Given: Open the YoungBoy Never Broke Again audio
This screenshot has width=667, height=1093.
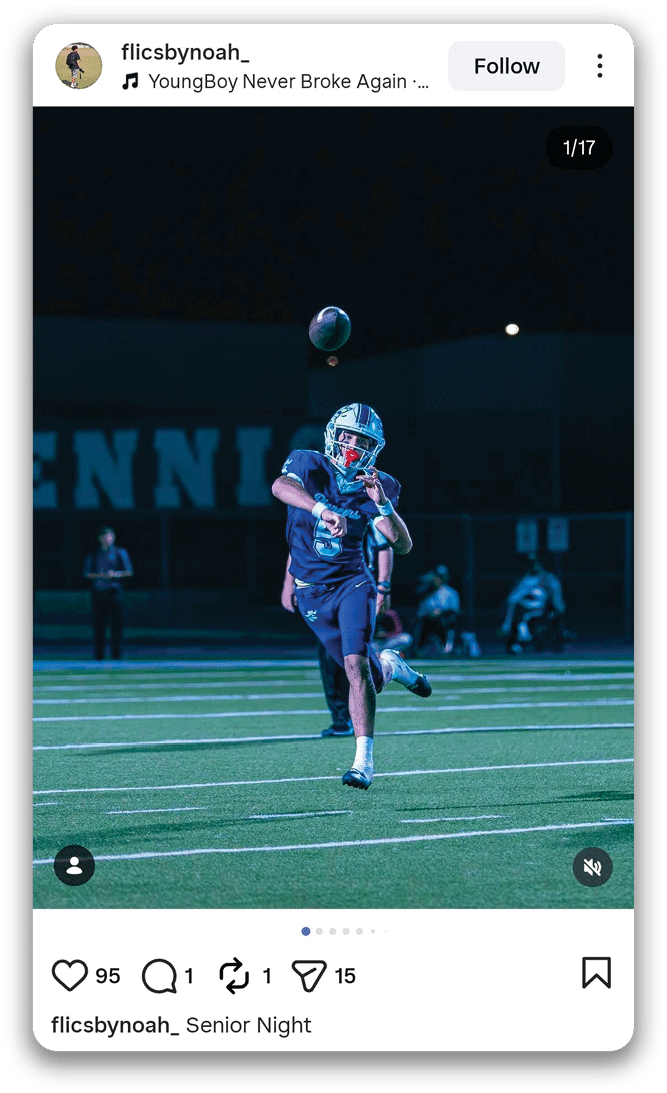Looking at the screenshot, I should [276, 82].
